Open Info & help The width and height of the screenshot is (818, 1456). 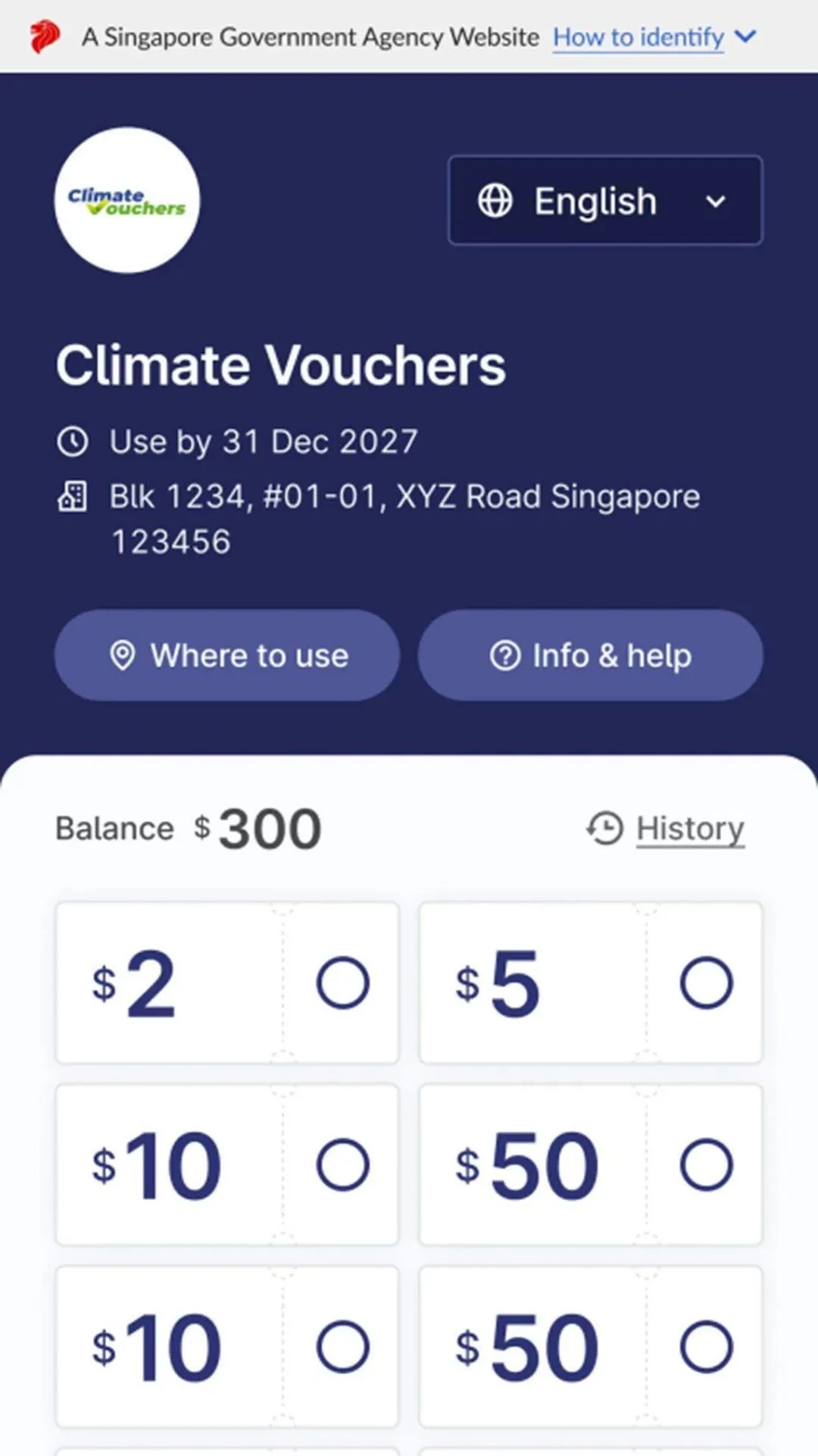[591, 655]
